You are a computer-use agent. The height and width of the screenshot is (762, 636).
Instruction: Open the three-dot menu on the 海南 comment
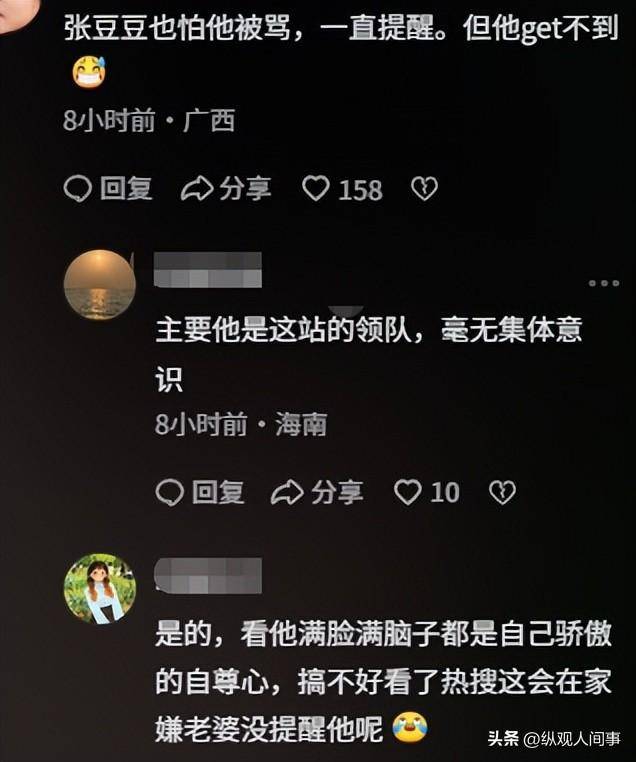coord(603,284)
